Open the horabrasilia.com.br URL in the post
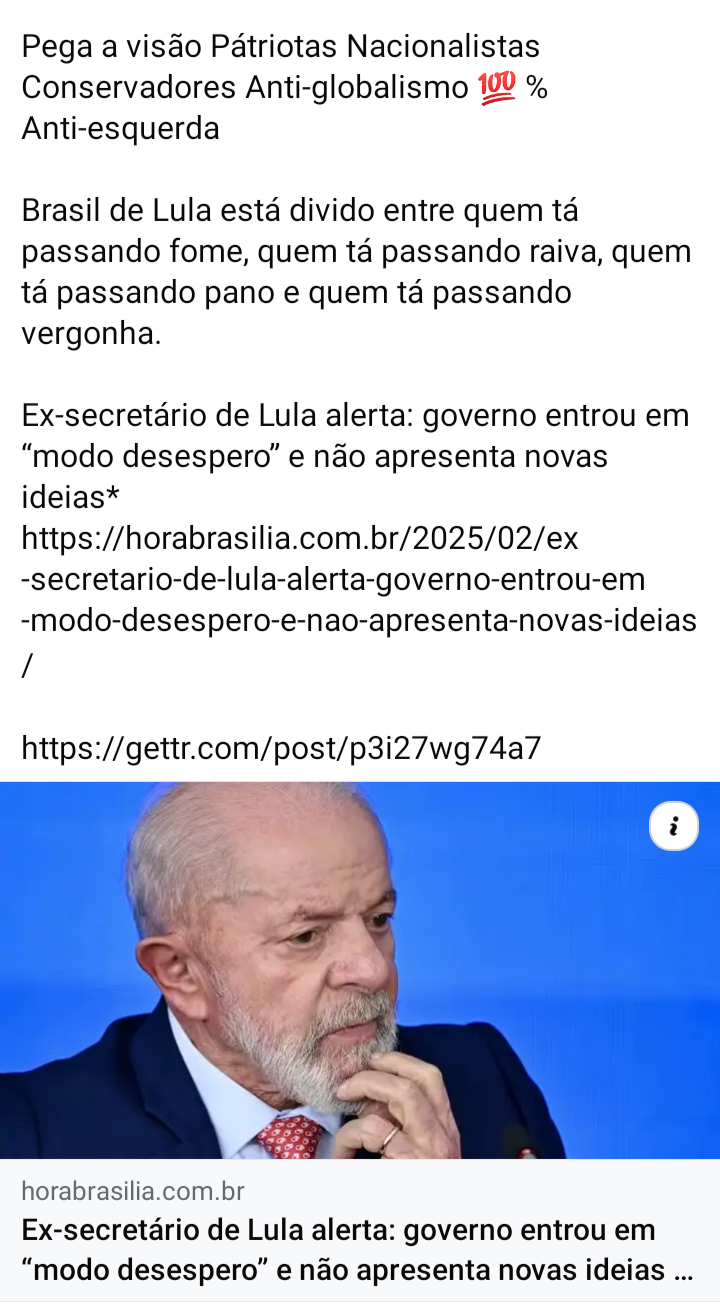 click(359, 600)
